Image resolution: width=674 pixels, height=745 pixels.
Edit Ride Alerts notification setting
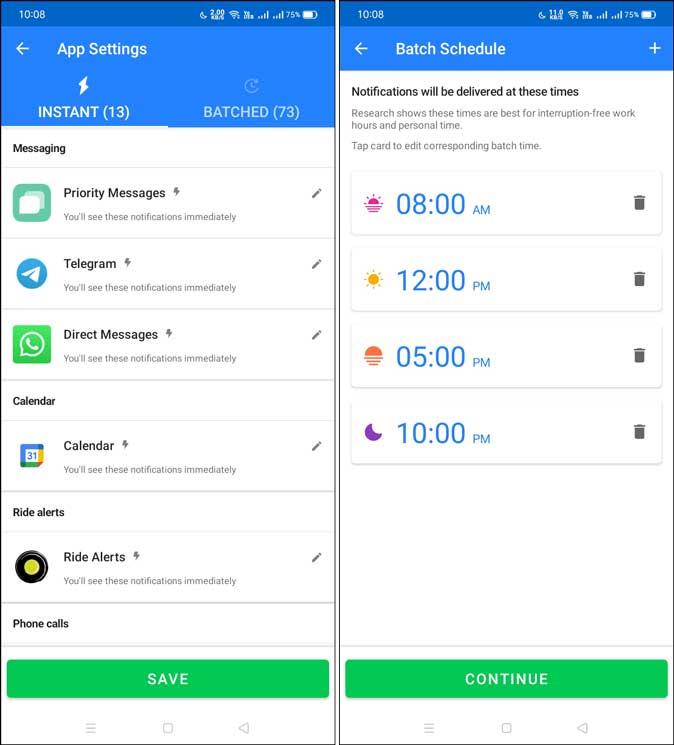(x=316, y=557)
